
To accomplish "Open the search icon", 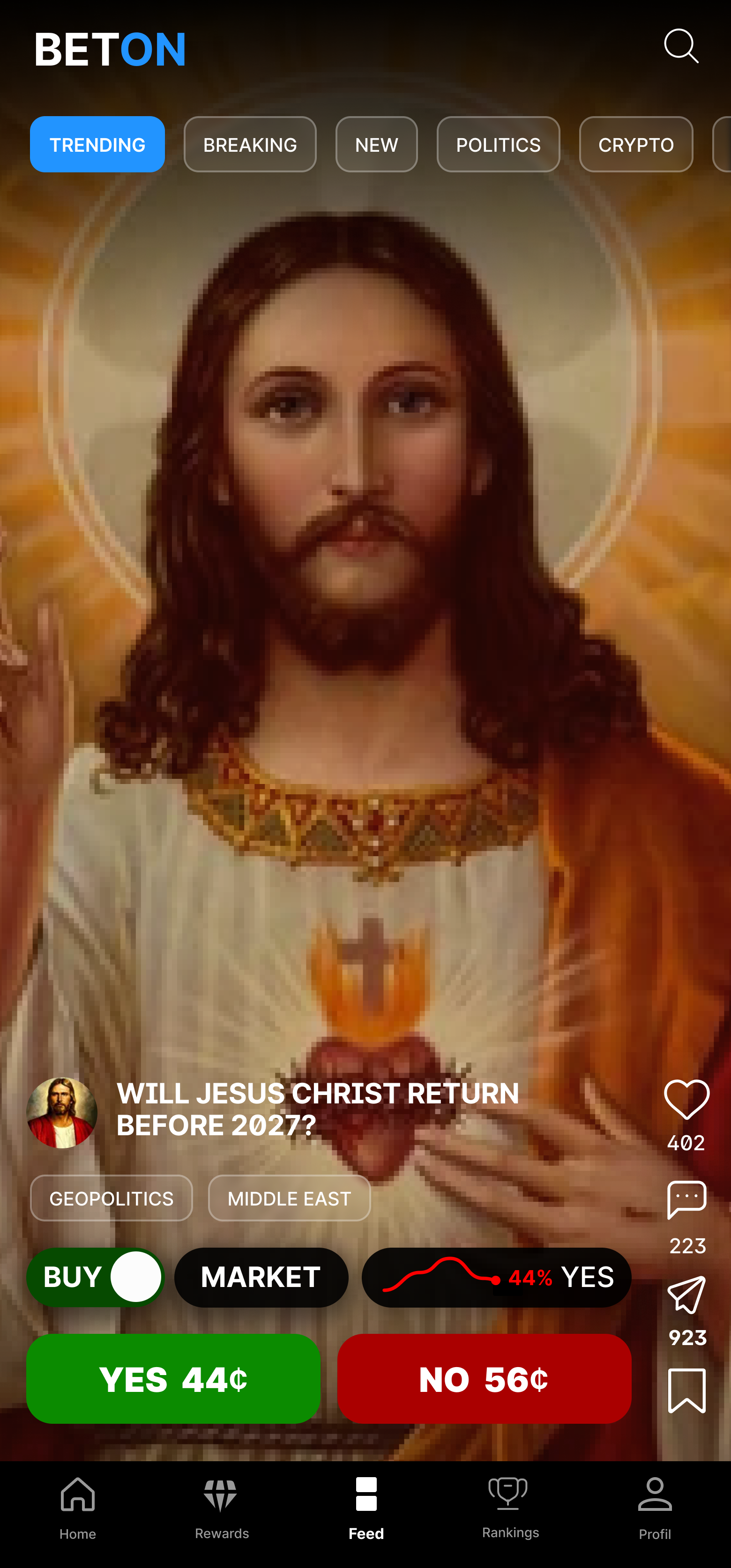I will [680, 46].
